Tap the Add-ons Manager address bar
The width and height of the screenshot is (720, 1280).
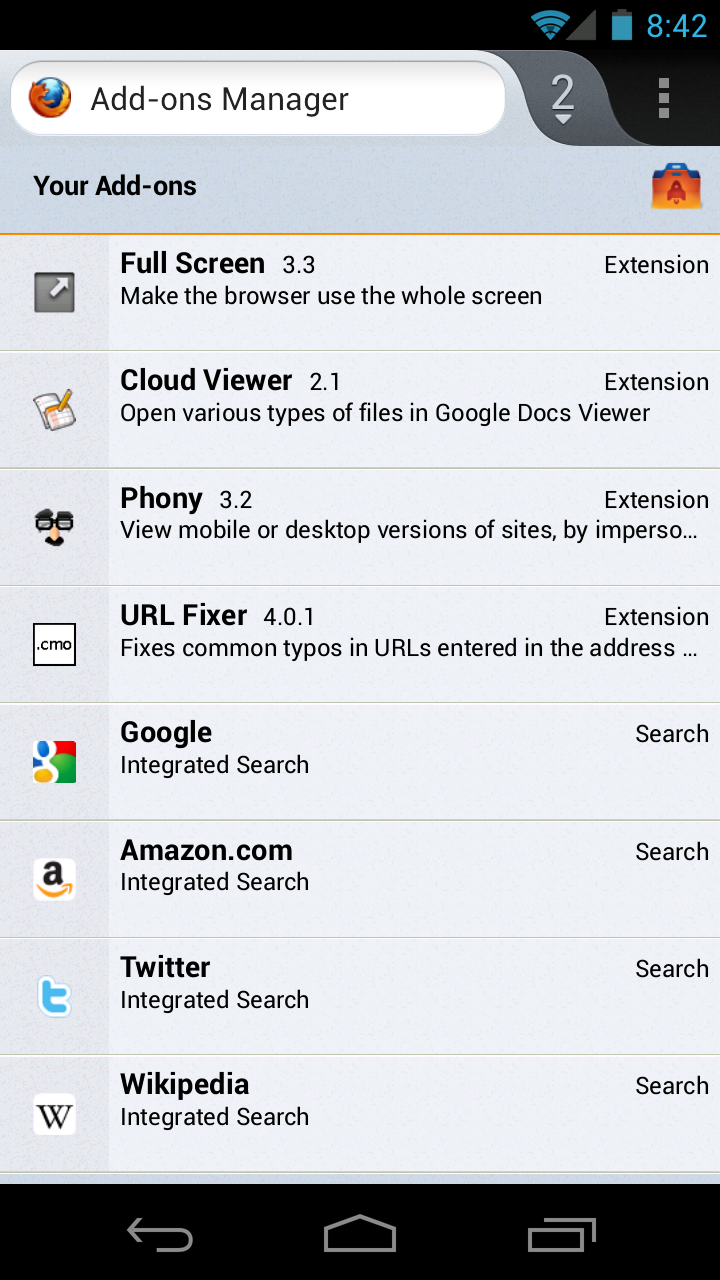(258, 99)
